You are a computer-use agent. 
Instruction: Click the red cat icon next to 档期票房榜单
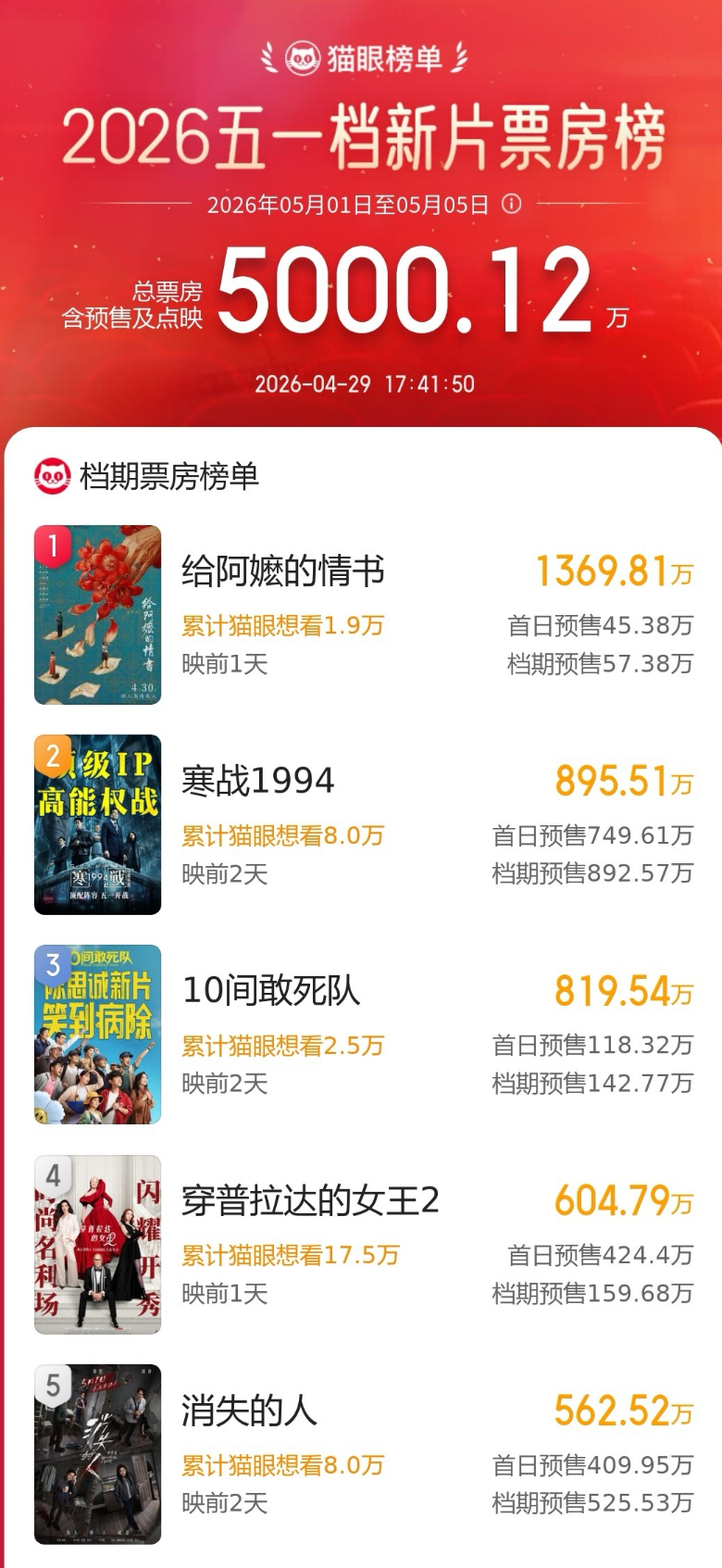53,474
